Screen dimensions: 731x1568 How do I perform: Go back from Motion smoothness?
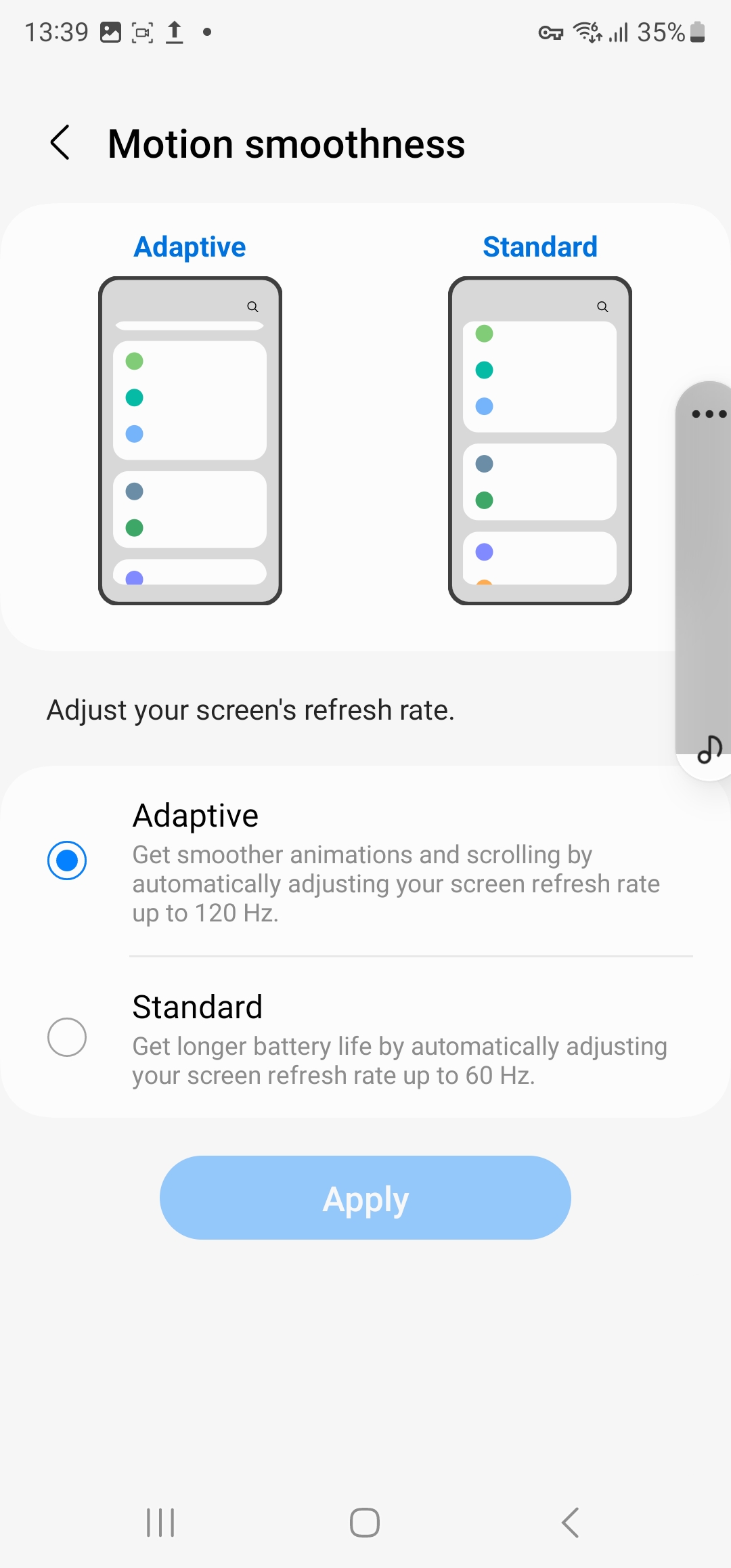60,143
